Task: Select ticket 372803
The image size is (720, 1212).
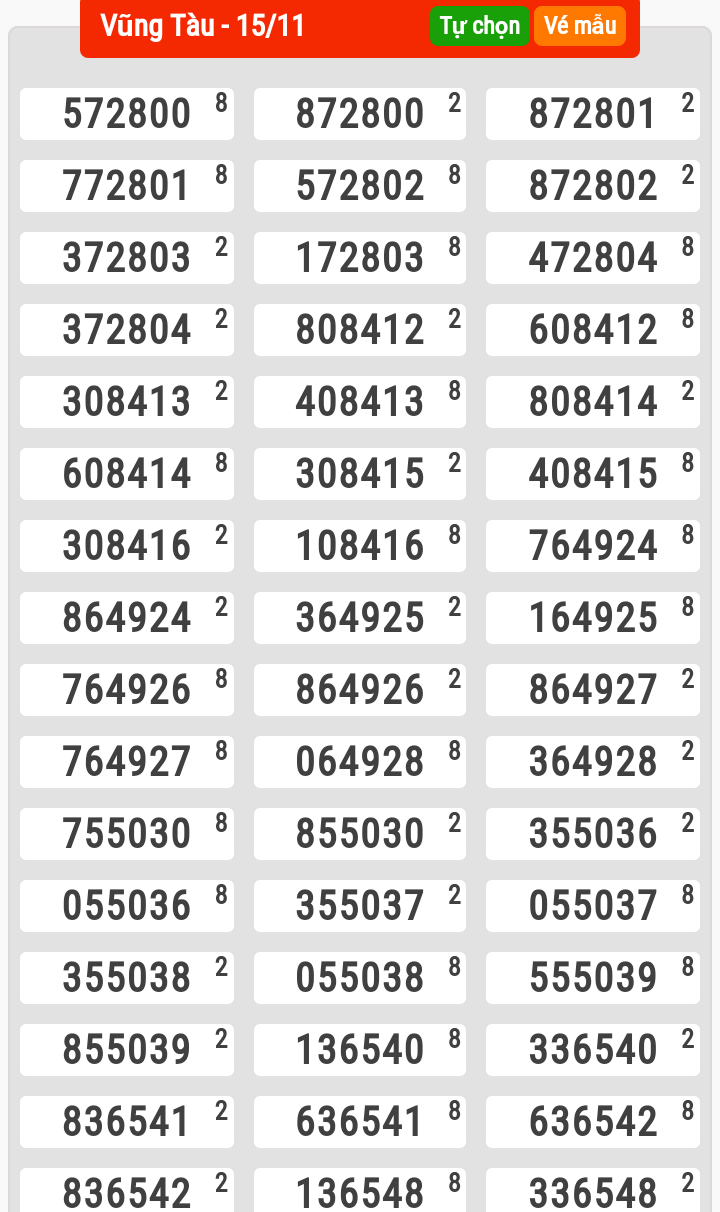Action: click(127, 258)
